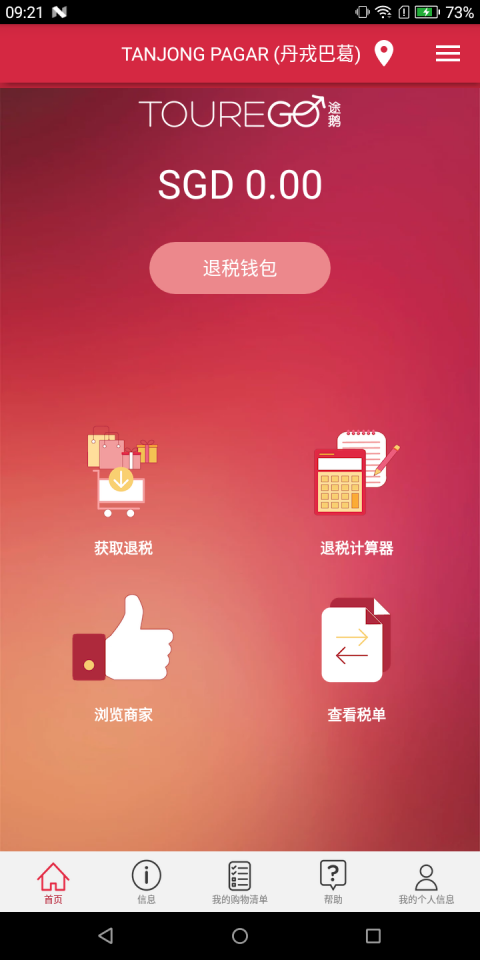
Task: Tap the system back button
Action: click(105, 936)
